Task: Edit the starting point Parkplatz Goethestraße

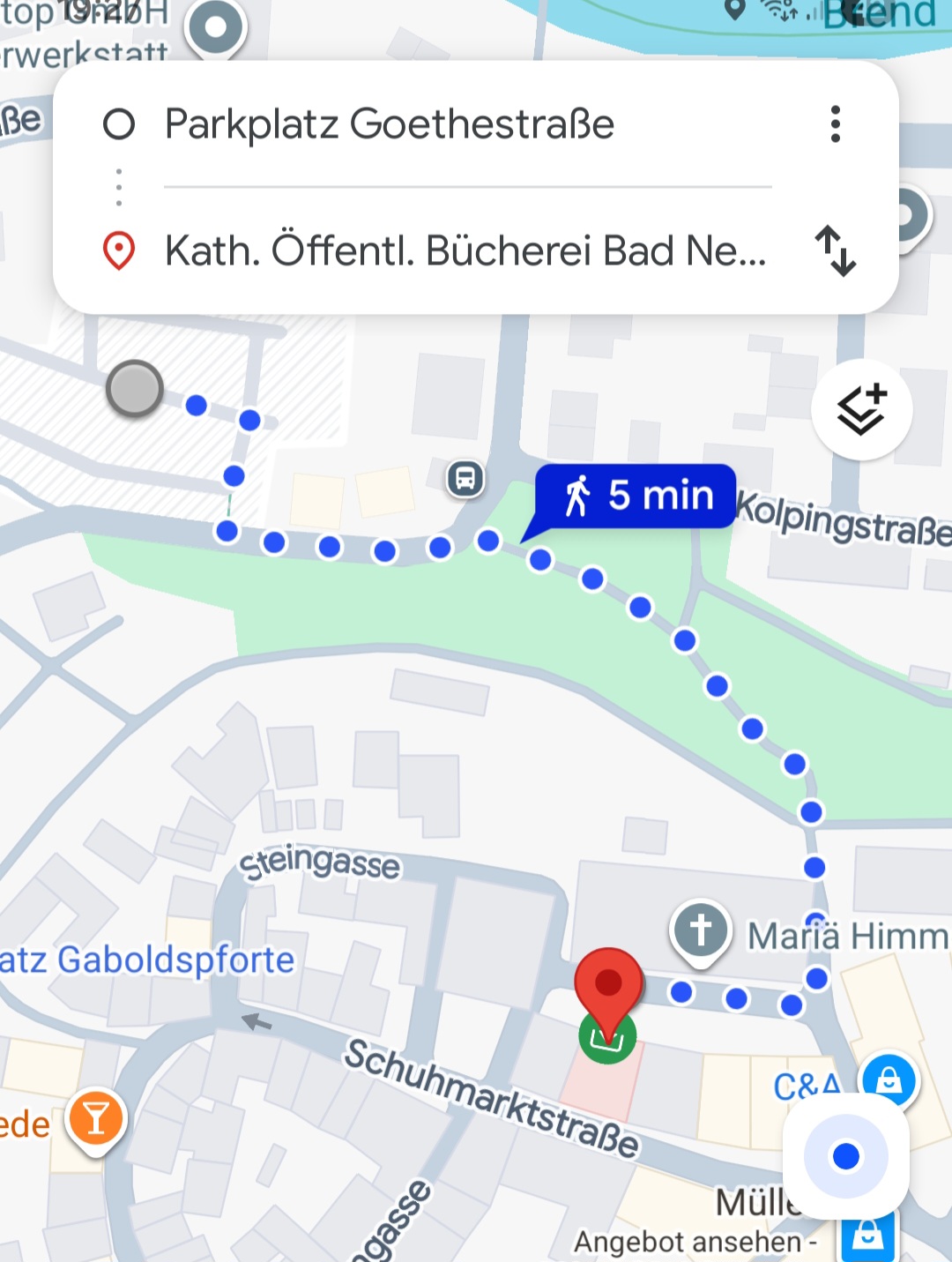Action: click(x=388, y=124)
